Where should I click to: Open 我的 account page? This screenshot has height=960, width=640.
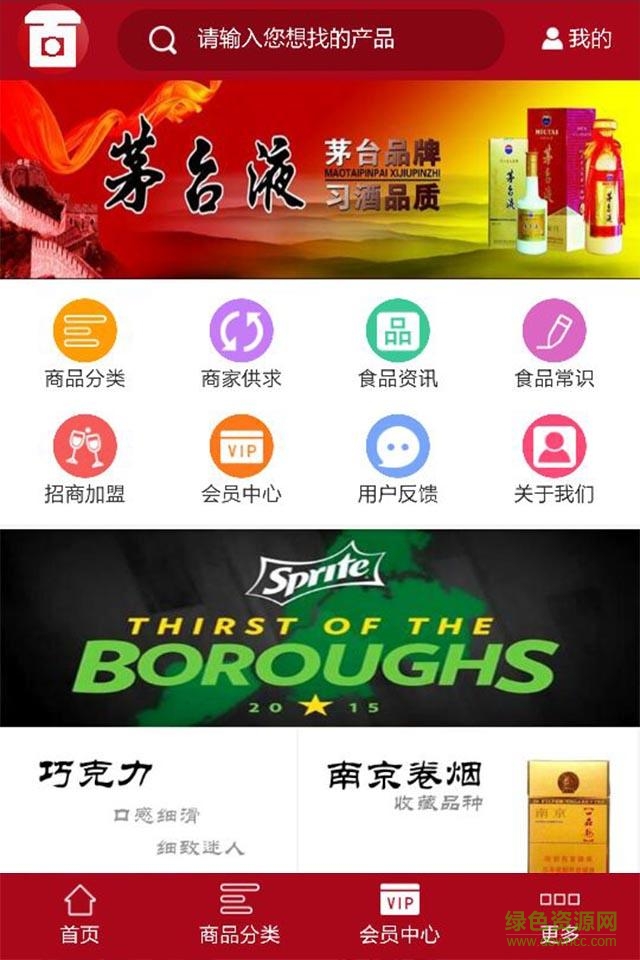577,39
